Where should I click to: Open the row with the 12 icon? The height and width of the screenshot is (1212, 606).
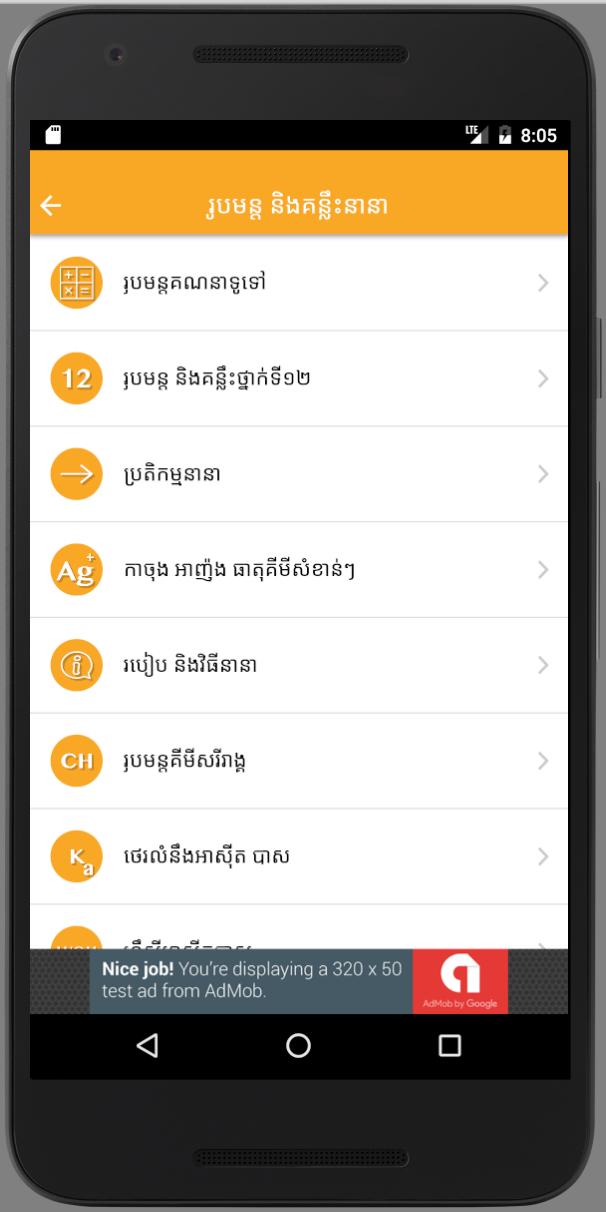click(x=298, y=378)
